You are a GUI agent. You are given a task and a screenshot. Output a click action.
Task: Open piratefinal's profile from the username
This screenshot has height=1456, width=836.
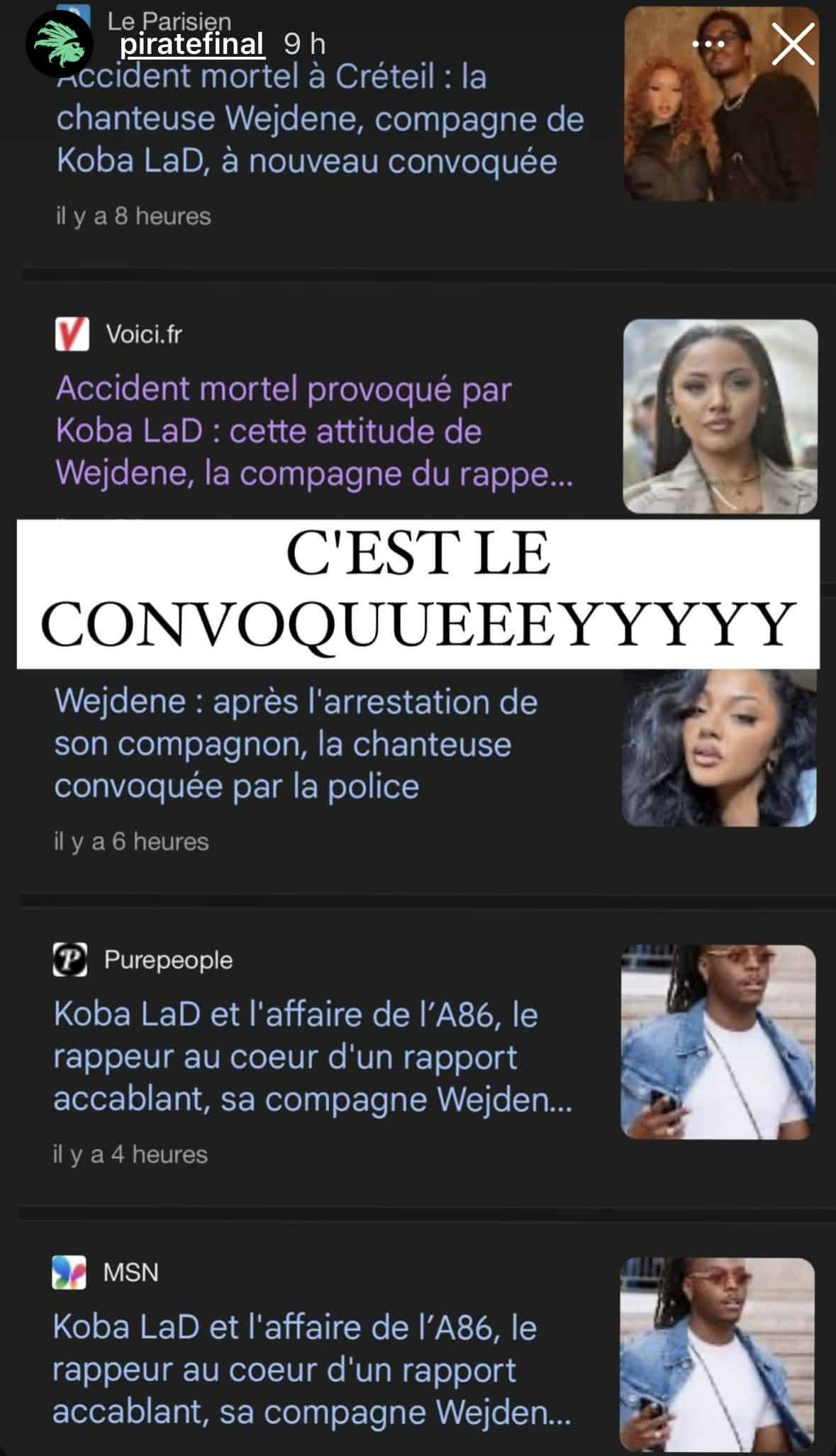click(x=191, y=45)
